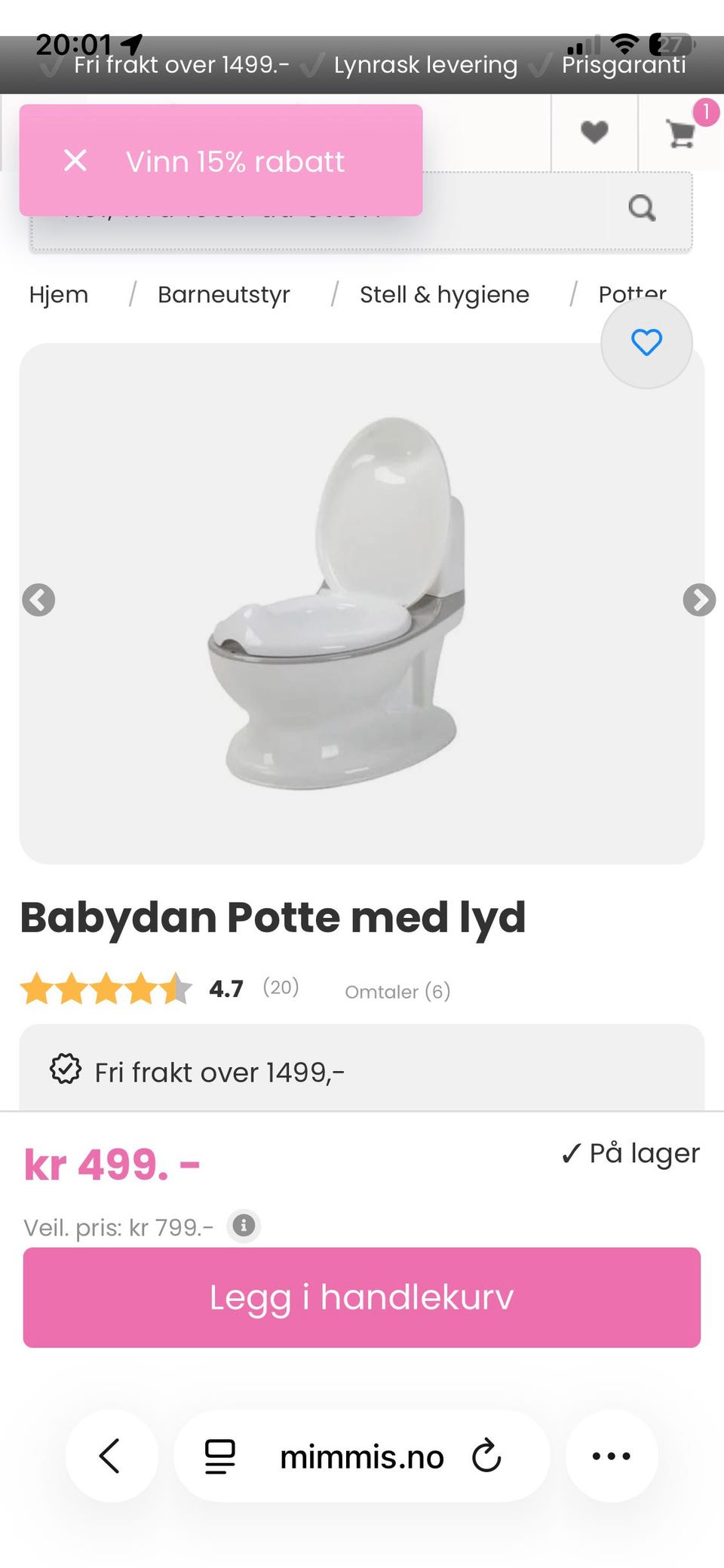Show the next product image

tap(699, 600)
